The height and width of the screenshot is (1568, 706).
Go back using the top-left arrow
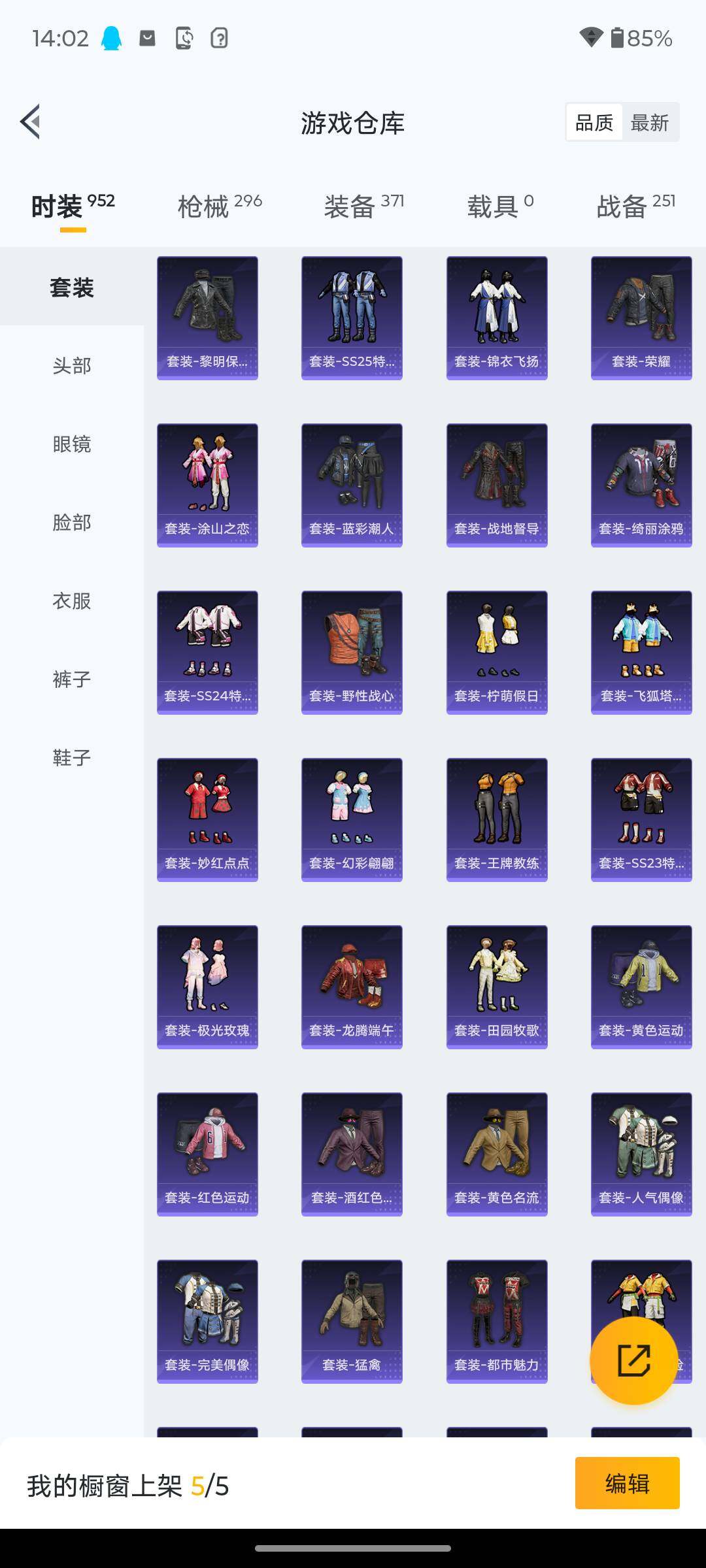coord(30,122)
